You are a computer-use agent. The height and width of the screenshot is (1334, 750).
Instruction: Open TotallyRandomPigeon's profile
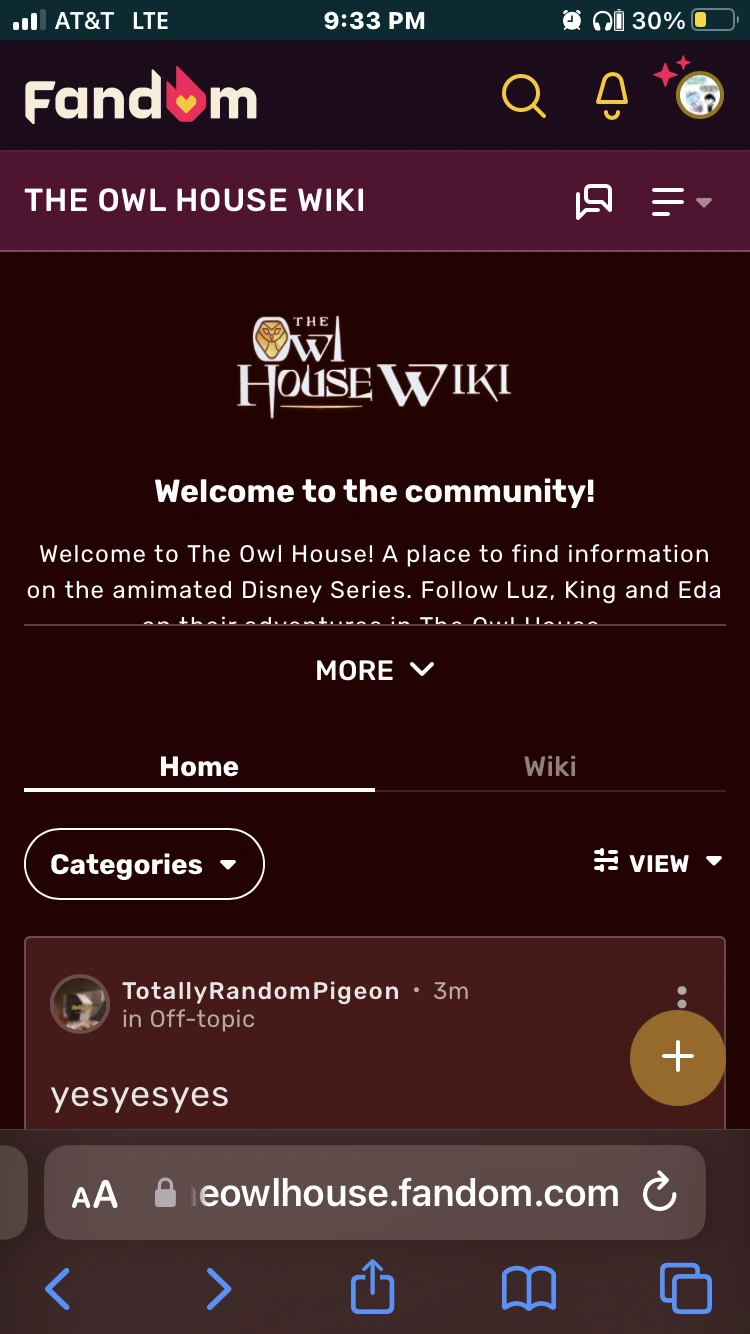tap(260, 990)
